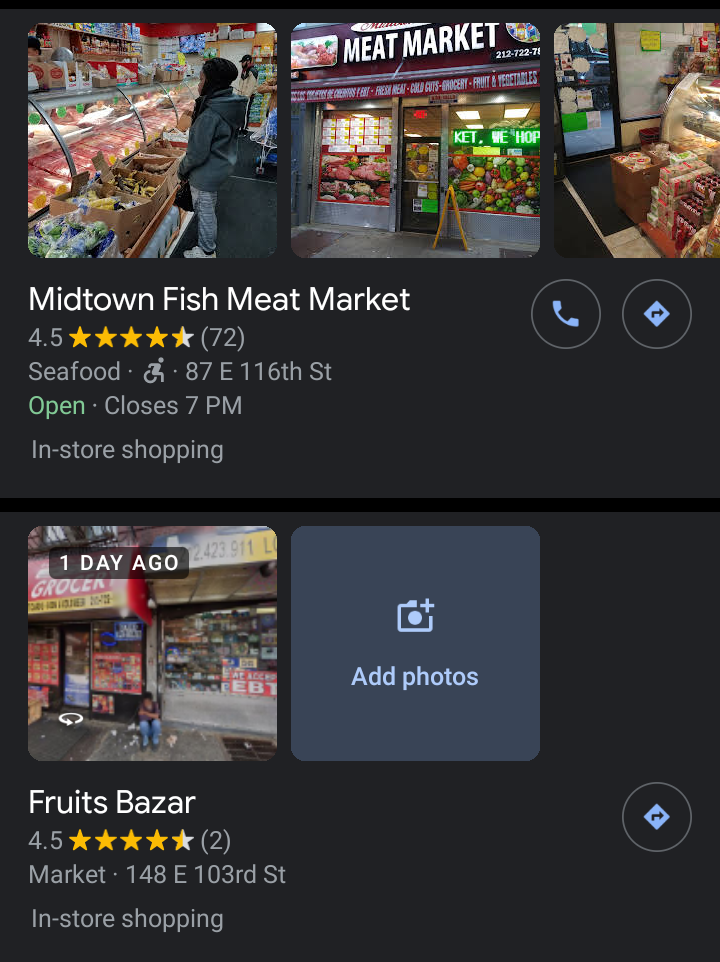Get directions to Midtown Fish Meat Market
The width and height of the screenshot is (720, 962).
[656, 315]
